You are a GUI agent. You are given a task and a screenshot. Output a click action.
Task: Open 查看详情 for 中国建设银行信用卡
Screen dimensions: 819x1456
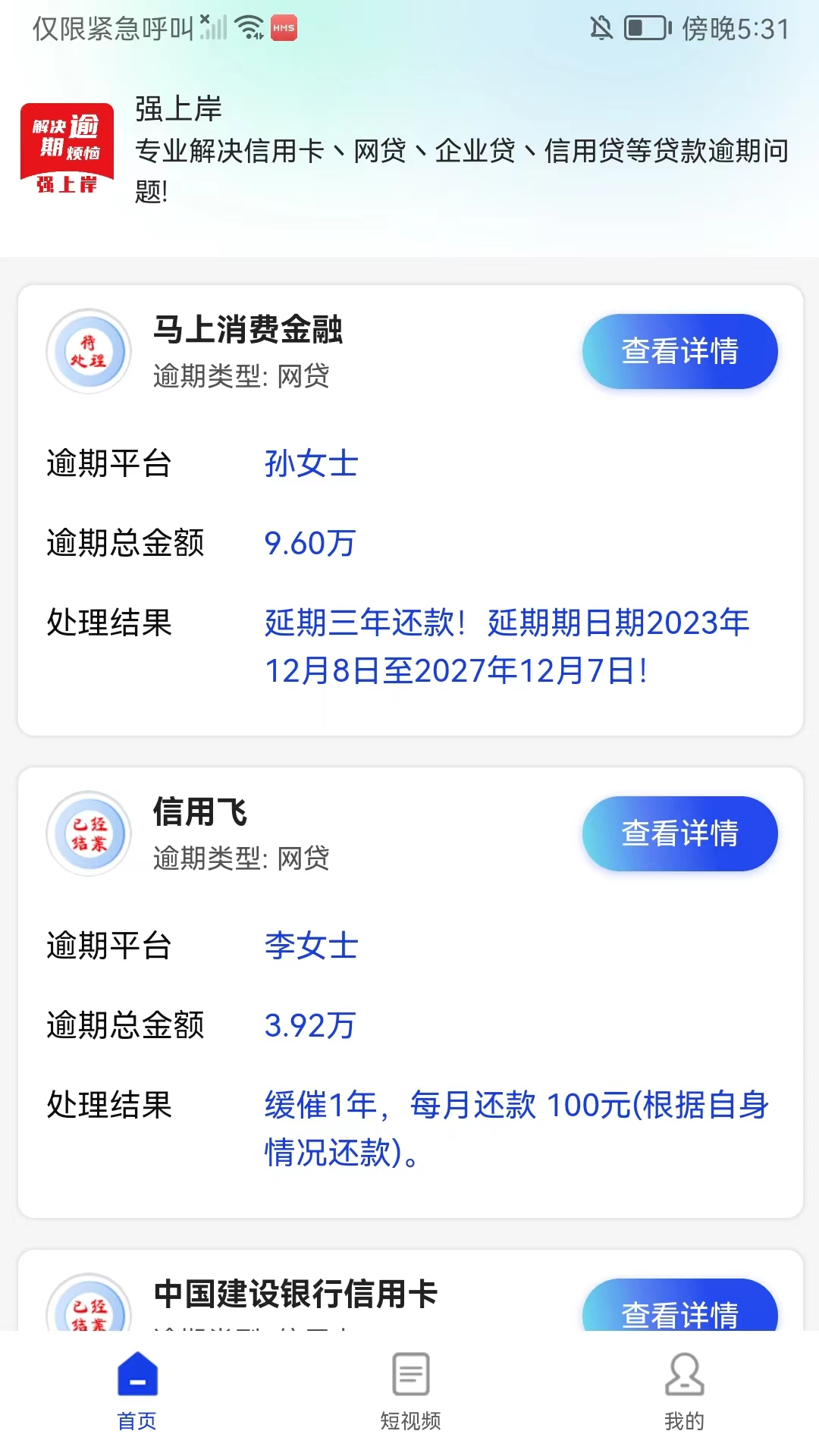point(679,1310)
